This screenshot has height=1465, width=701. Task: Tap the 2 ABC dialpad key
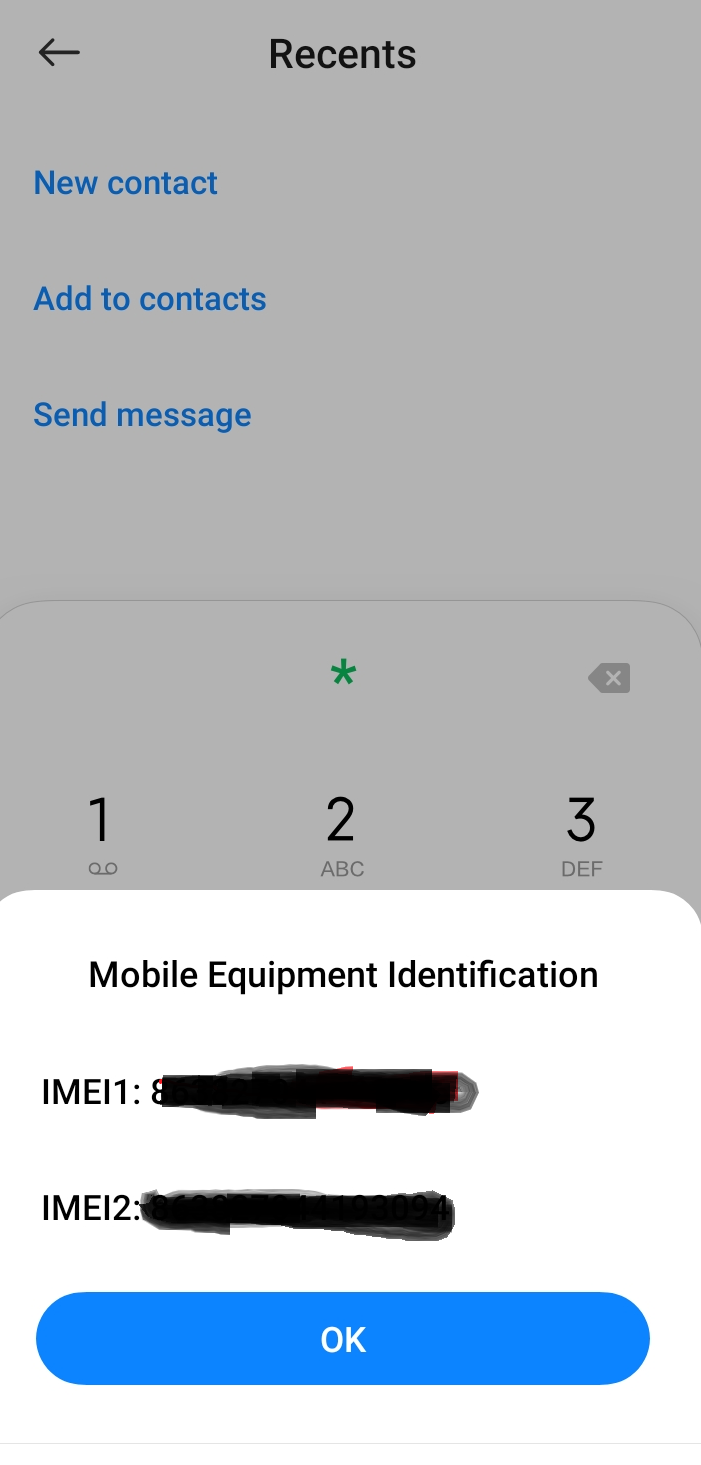[342, 833]
